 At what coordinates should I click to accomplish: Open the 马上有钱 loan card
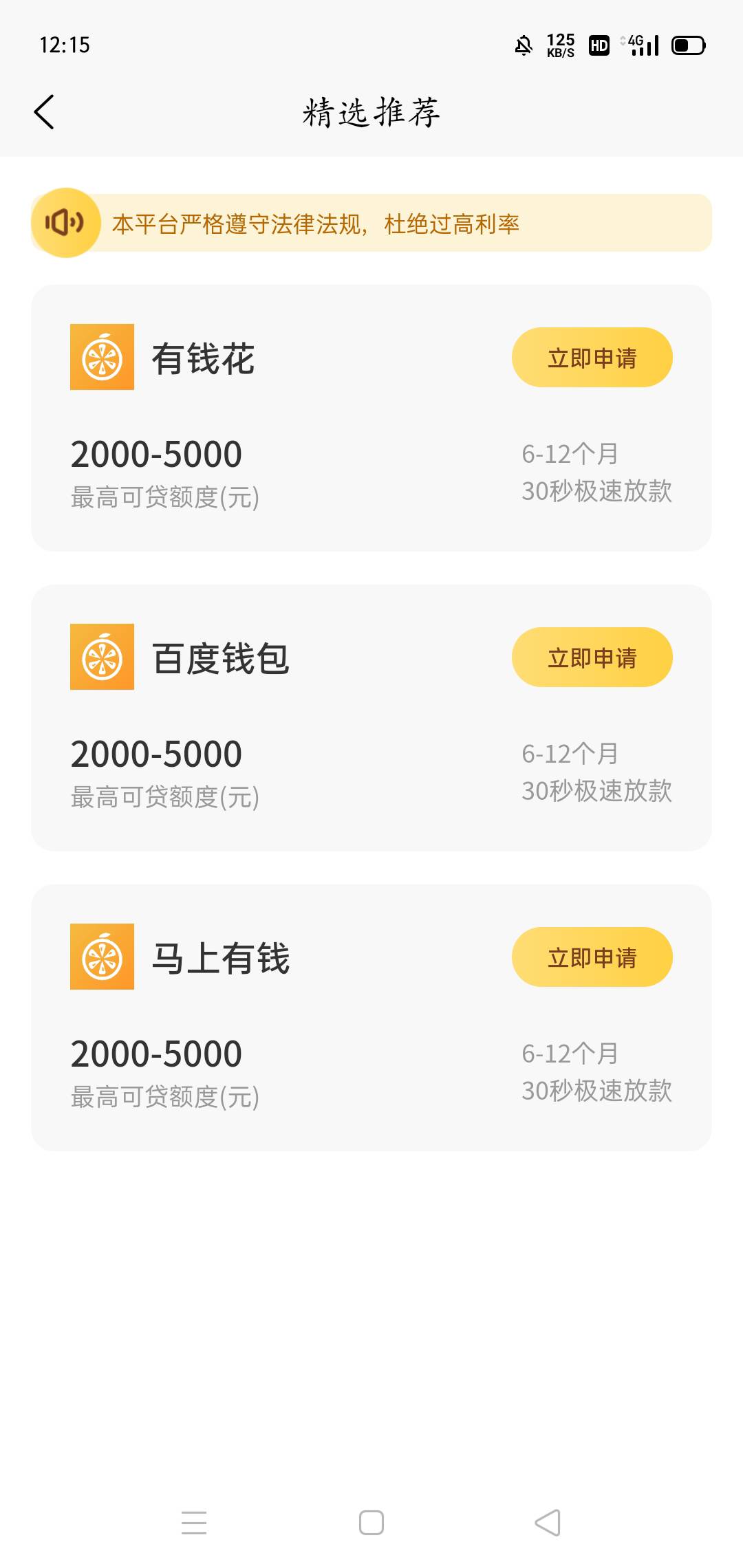[371, 1018]
